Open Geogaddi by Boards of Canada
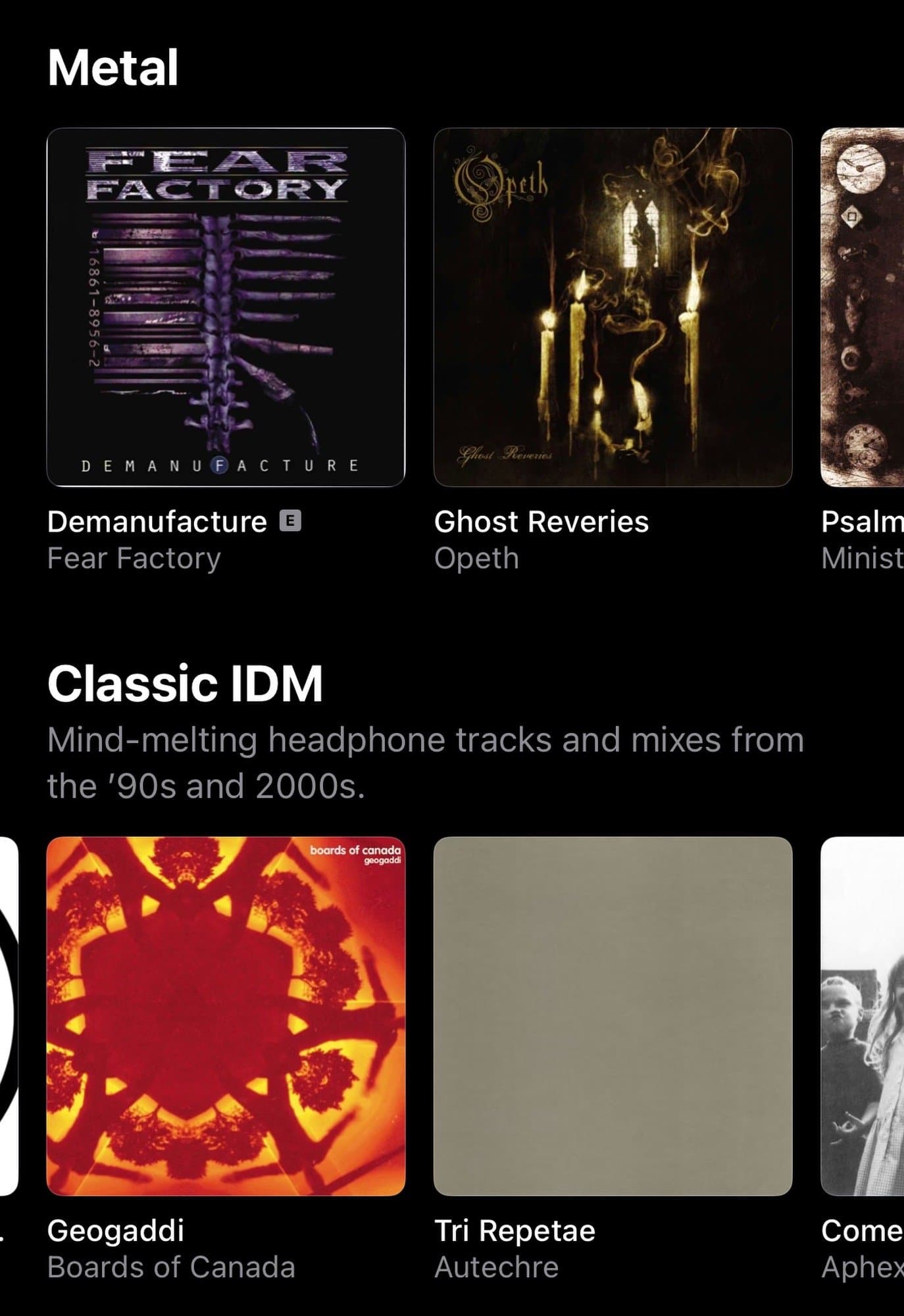This screenshot has width=904, height=1316. pyautogui.click(x=226, y=1016)
